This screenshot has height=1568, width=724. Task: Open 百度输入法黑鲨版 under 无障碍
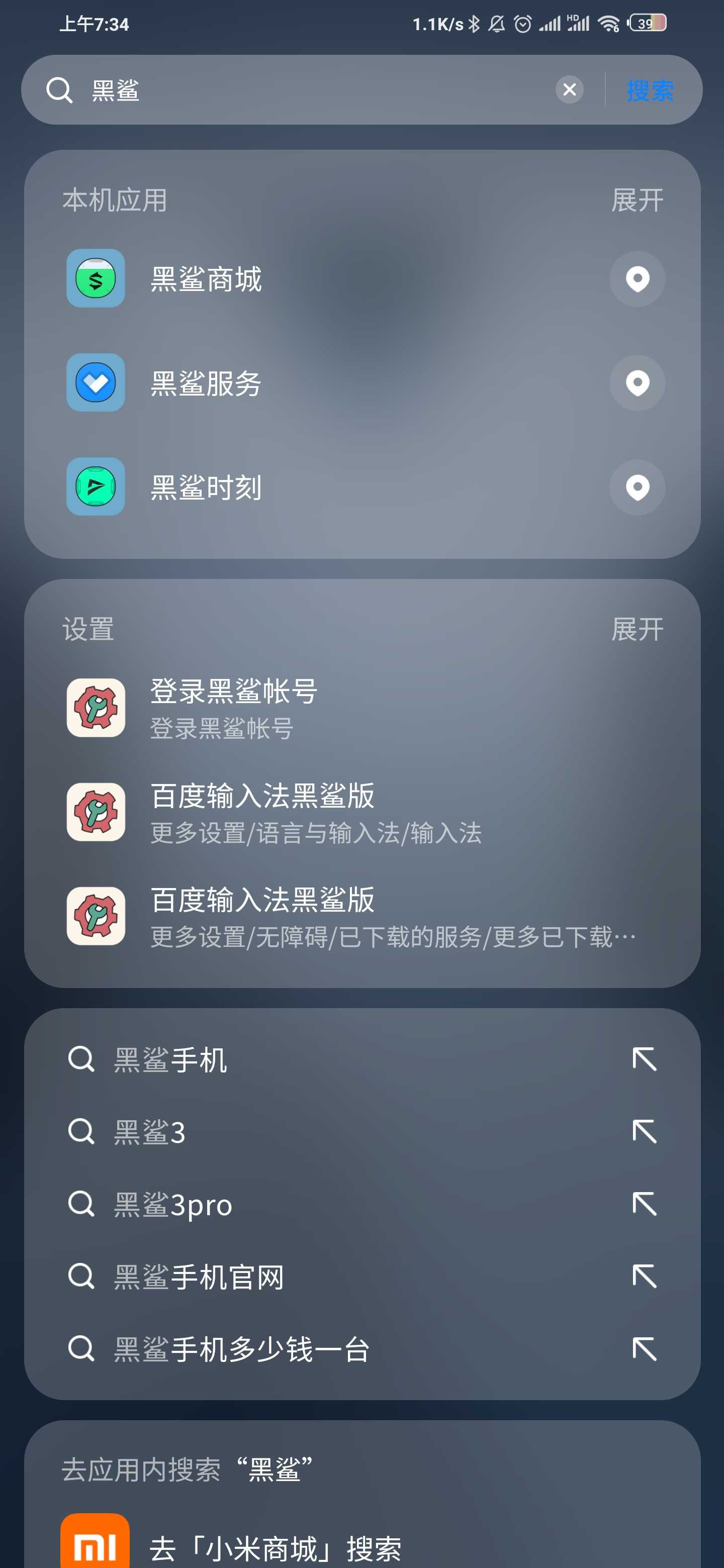361,917
